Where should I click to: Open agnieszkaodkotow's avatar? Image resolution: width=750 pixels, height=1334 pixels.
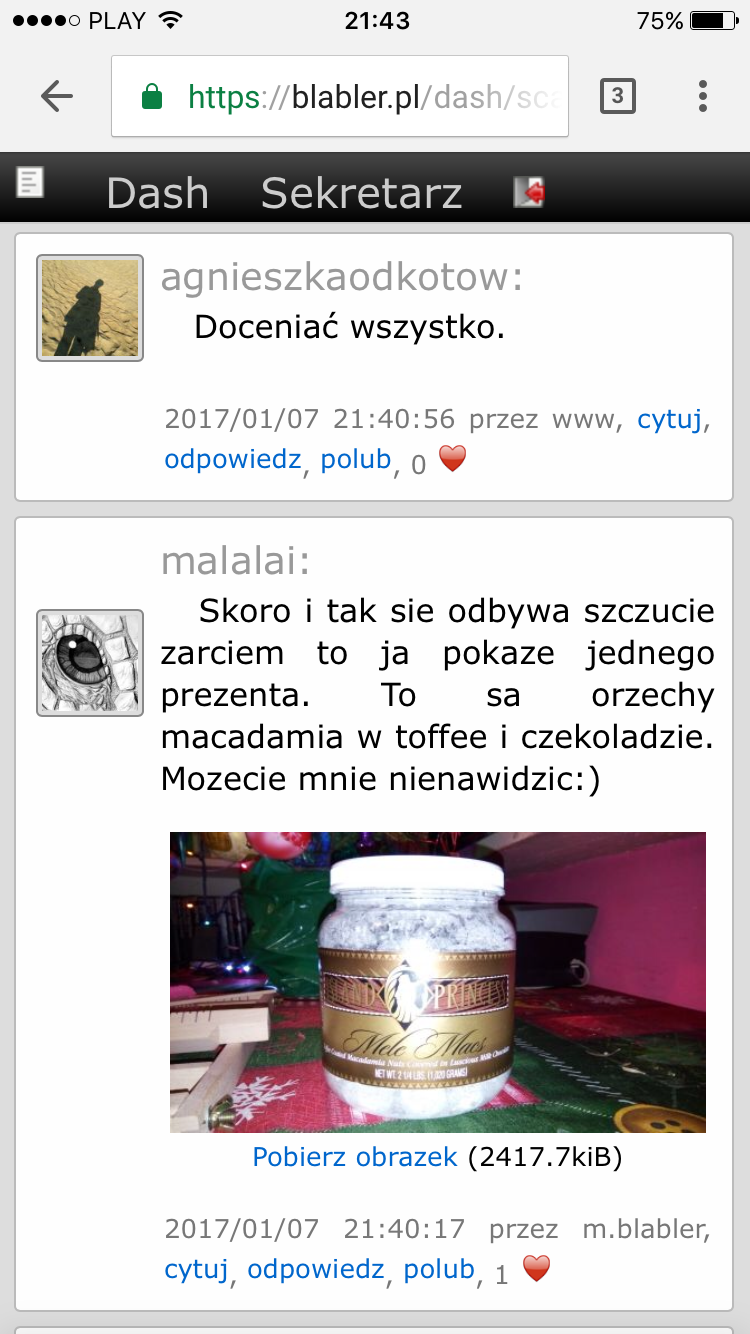tap(90, 307)
